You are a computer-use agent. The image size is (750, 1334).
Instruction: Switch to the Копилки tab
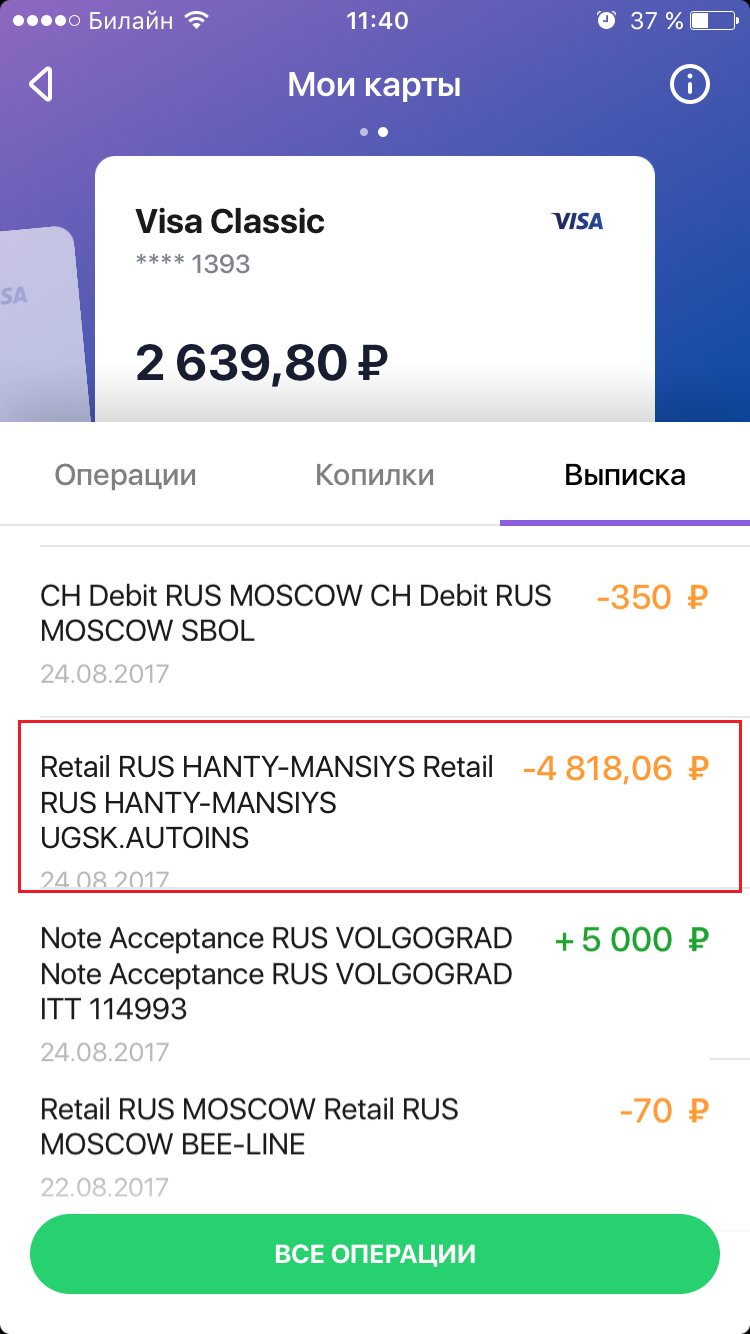[x=374, y=474]
